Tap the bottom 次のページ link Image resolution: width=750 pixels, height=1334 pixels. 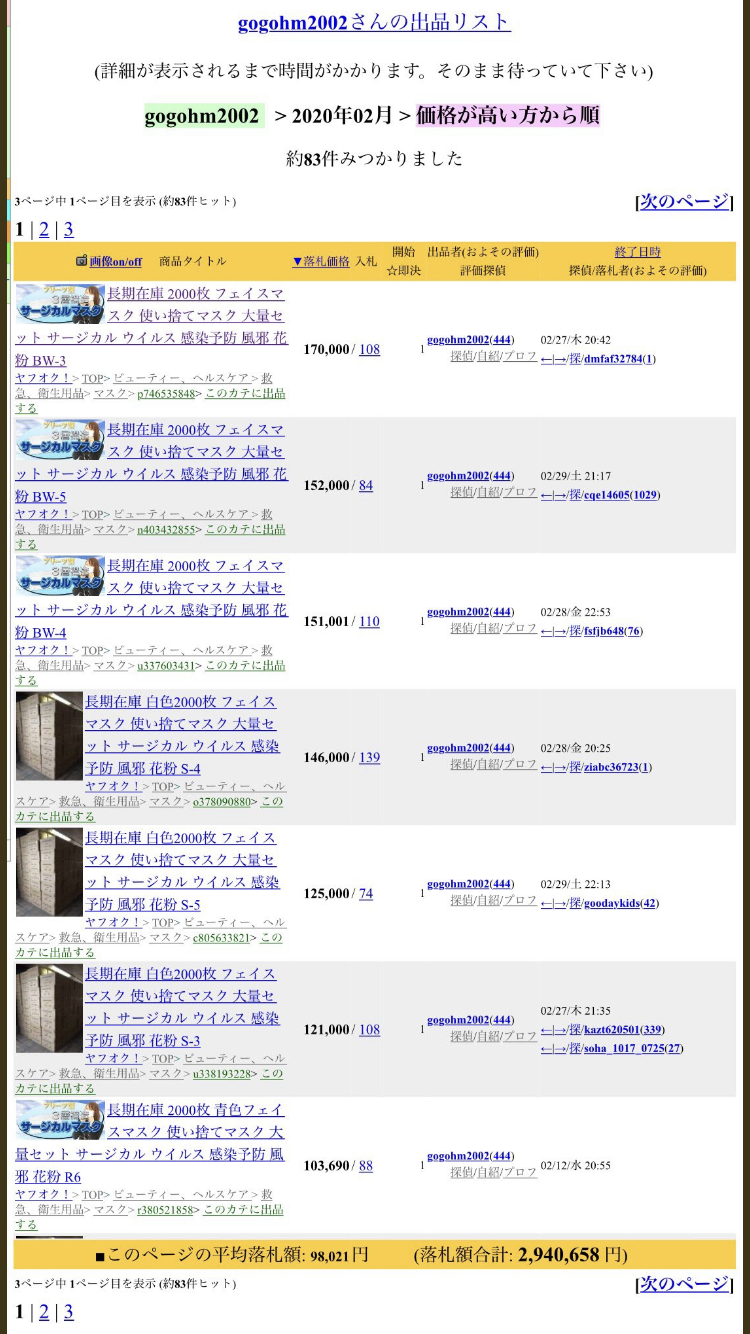tap(685, 1283)
